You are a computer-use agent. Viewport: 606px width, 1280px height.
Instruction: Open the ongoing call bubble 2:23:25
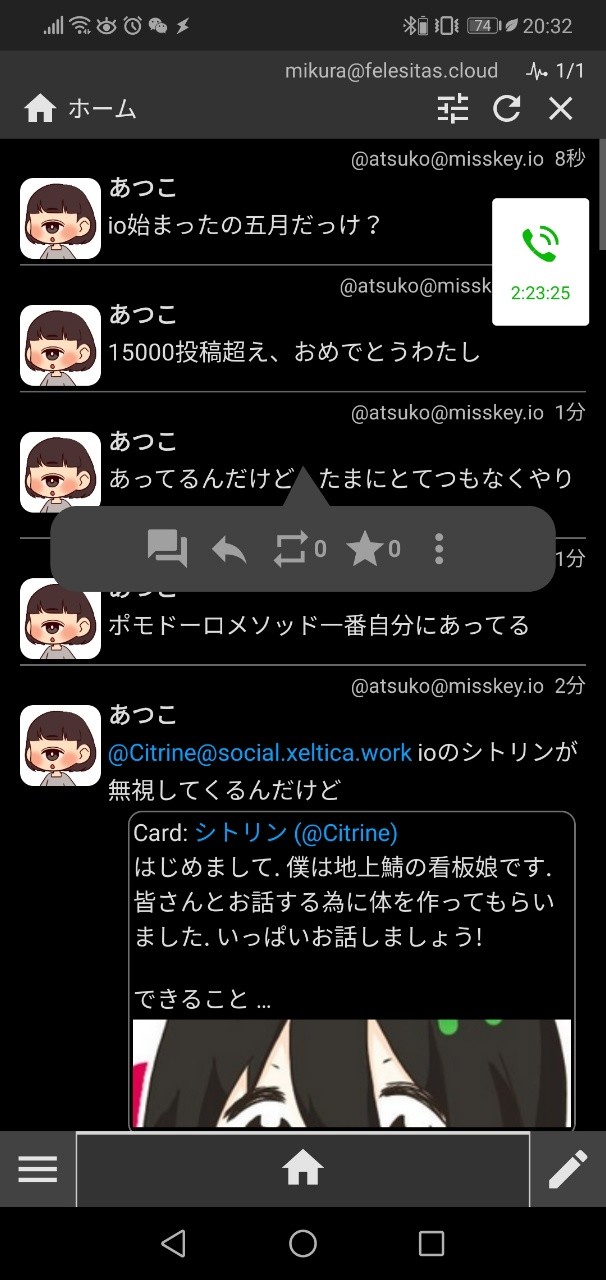540,261
